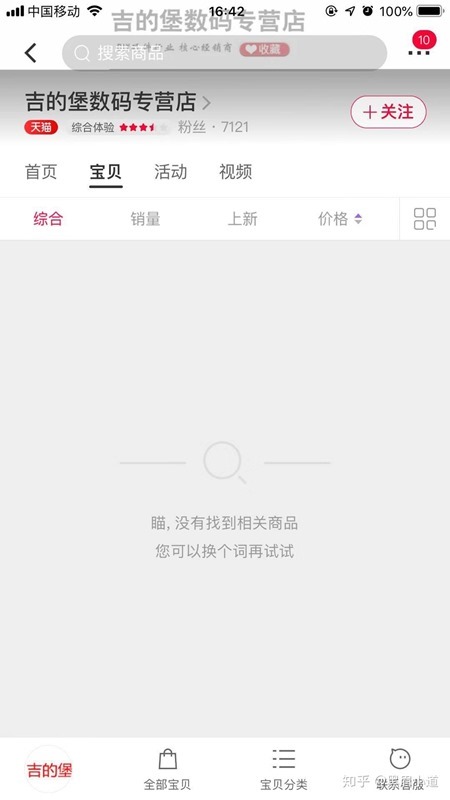Sort products by 价格
Image resolution: width=450 pixels, height=800 pixels.
tap(340, 219)
